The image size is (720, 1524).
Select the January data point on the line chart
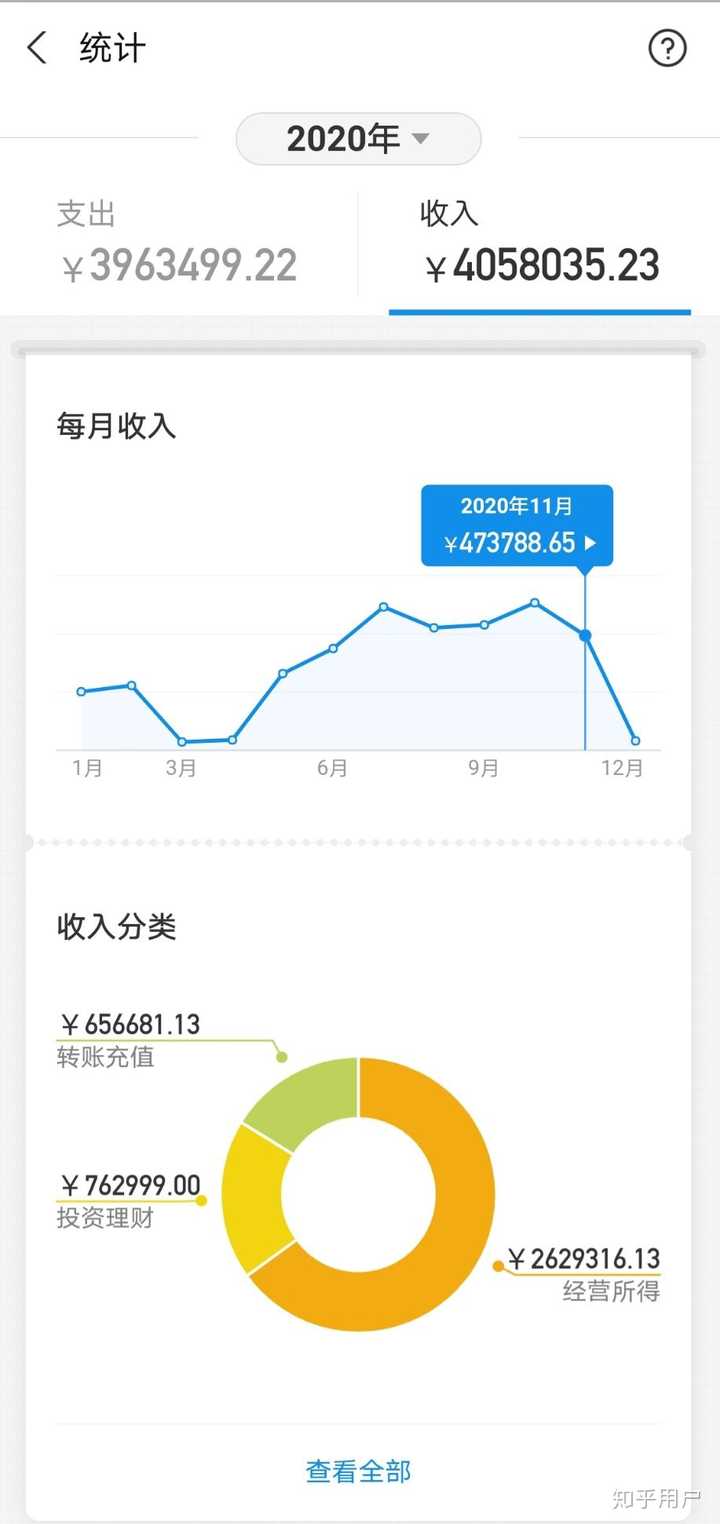pyautogui.click(x=82, y=690)
